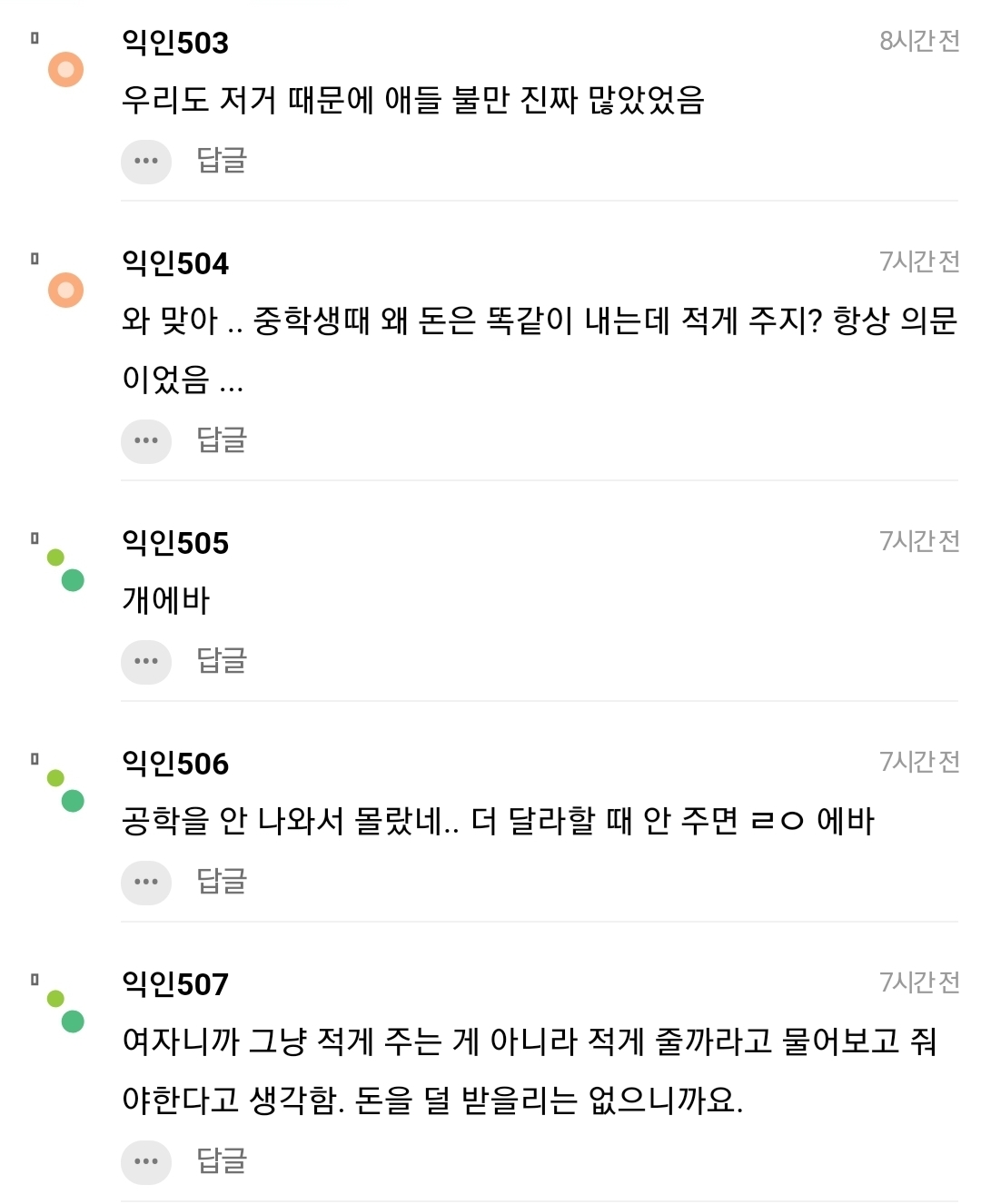Open more options on 익인507's comment
Screen dimensions: 981x1204
tap(145, 1160)
